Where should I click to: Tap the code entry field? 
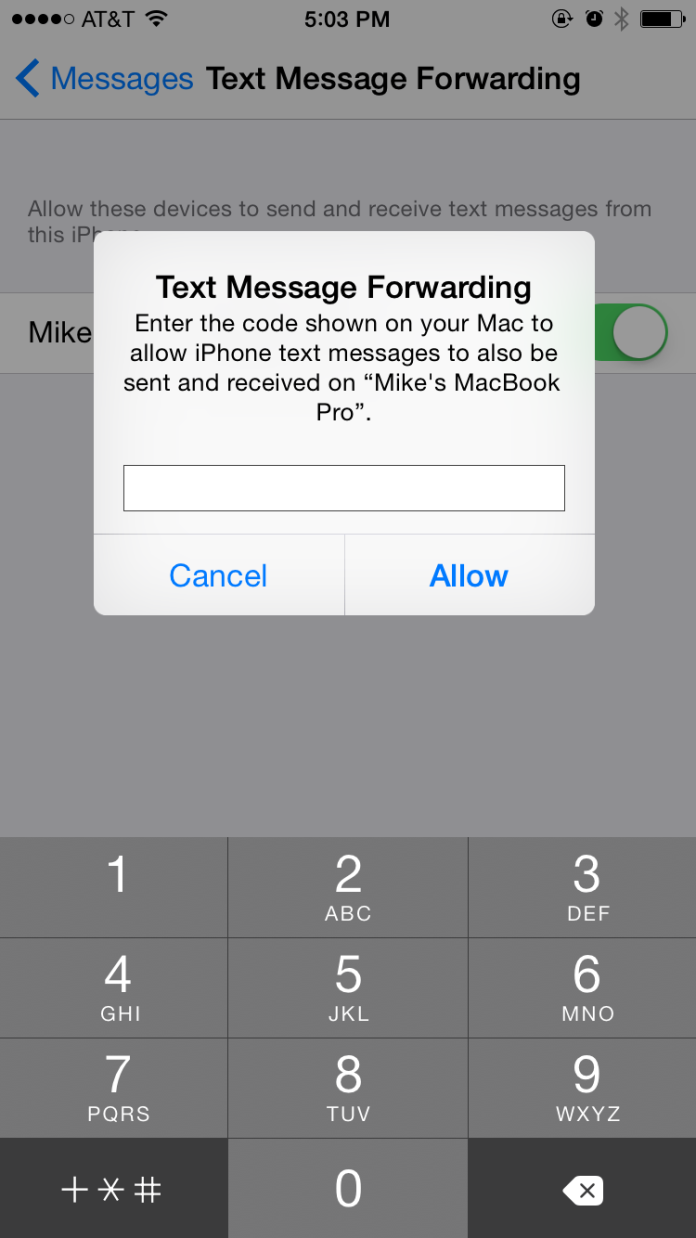(344, 488)
